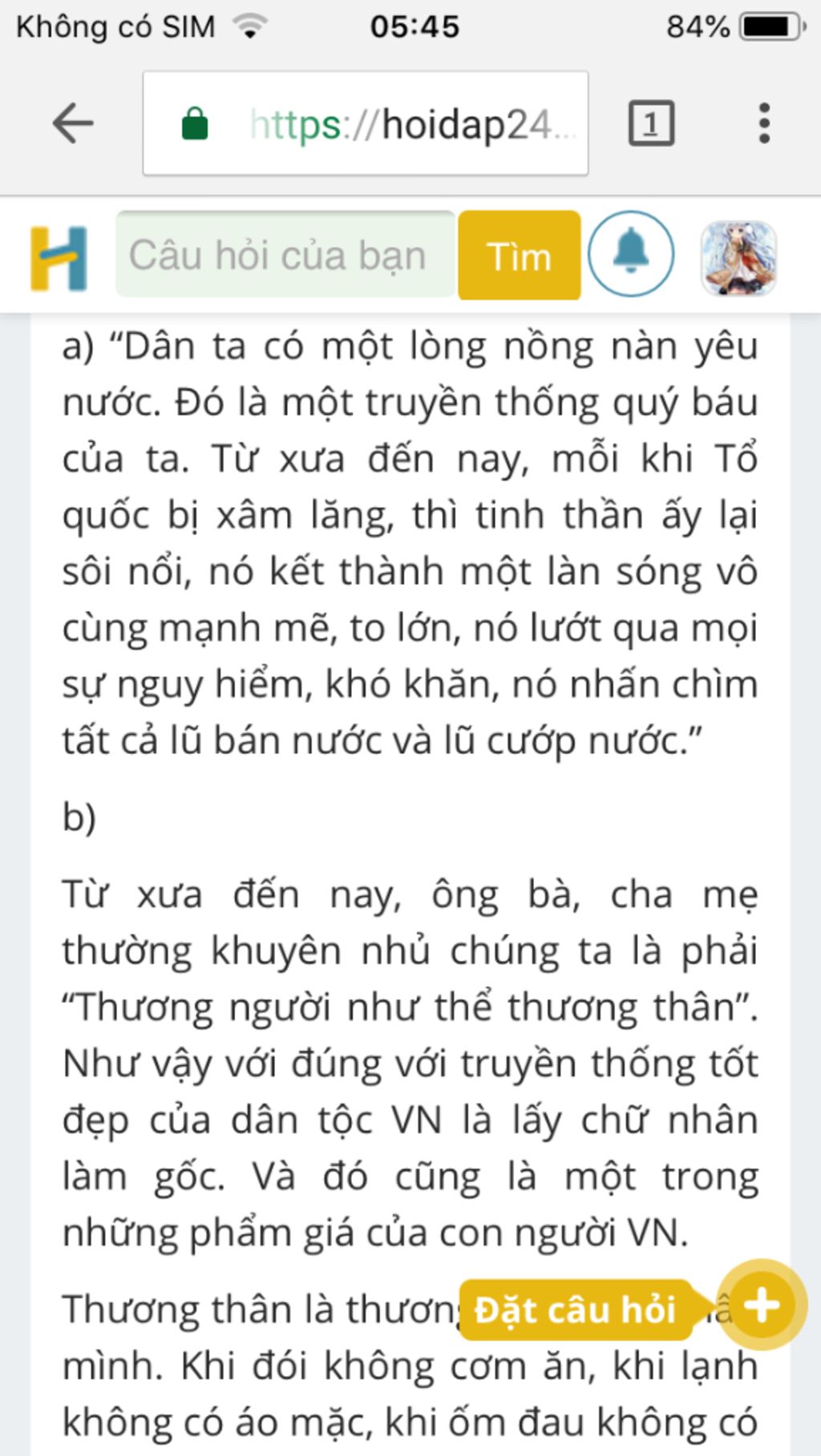
Task: Open the notifications bell
Action: pyautogui.click(x=631, y=255)
